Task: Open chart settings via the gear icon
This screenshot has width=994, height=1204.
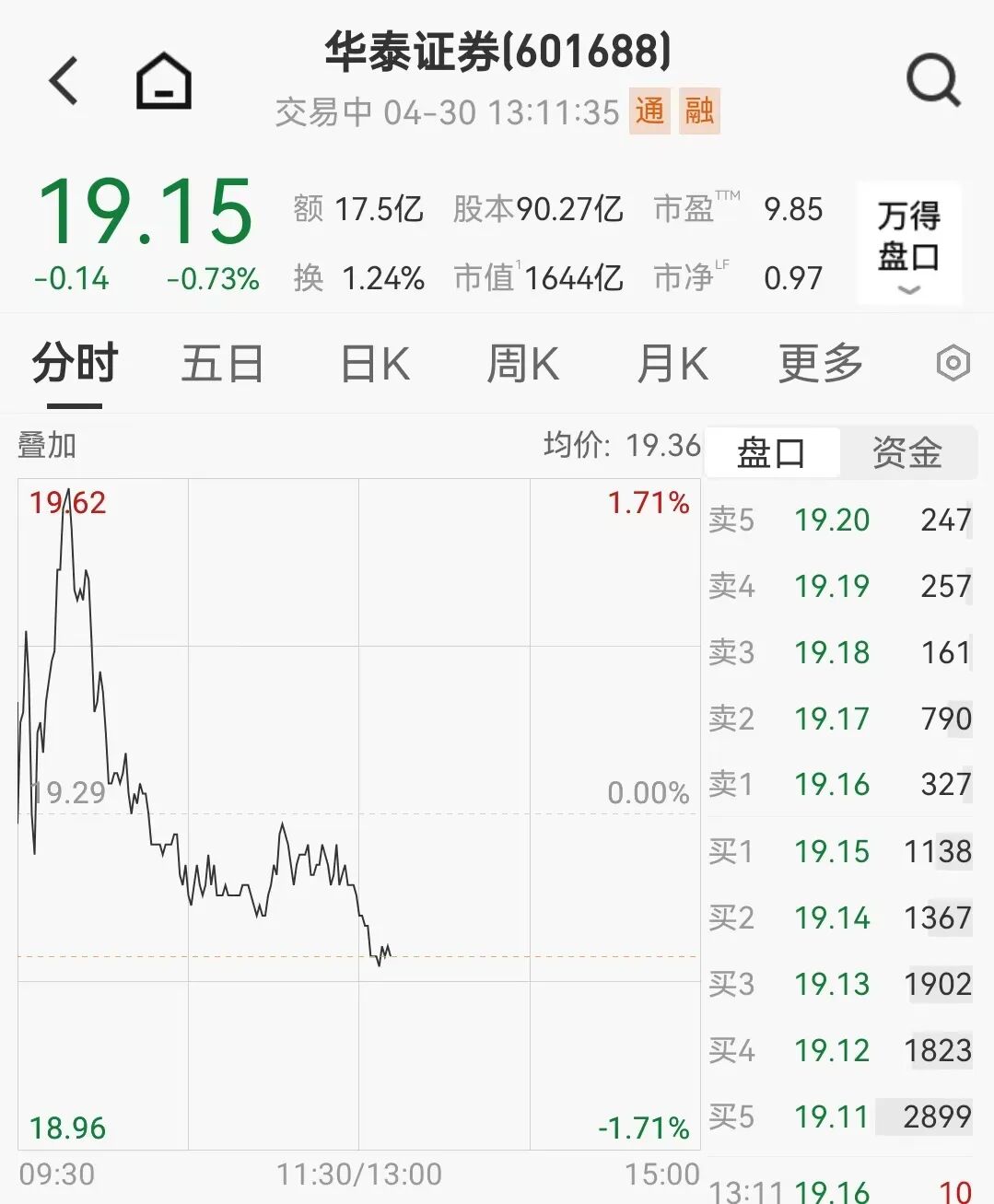Action: (954, 364)
